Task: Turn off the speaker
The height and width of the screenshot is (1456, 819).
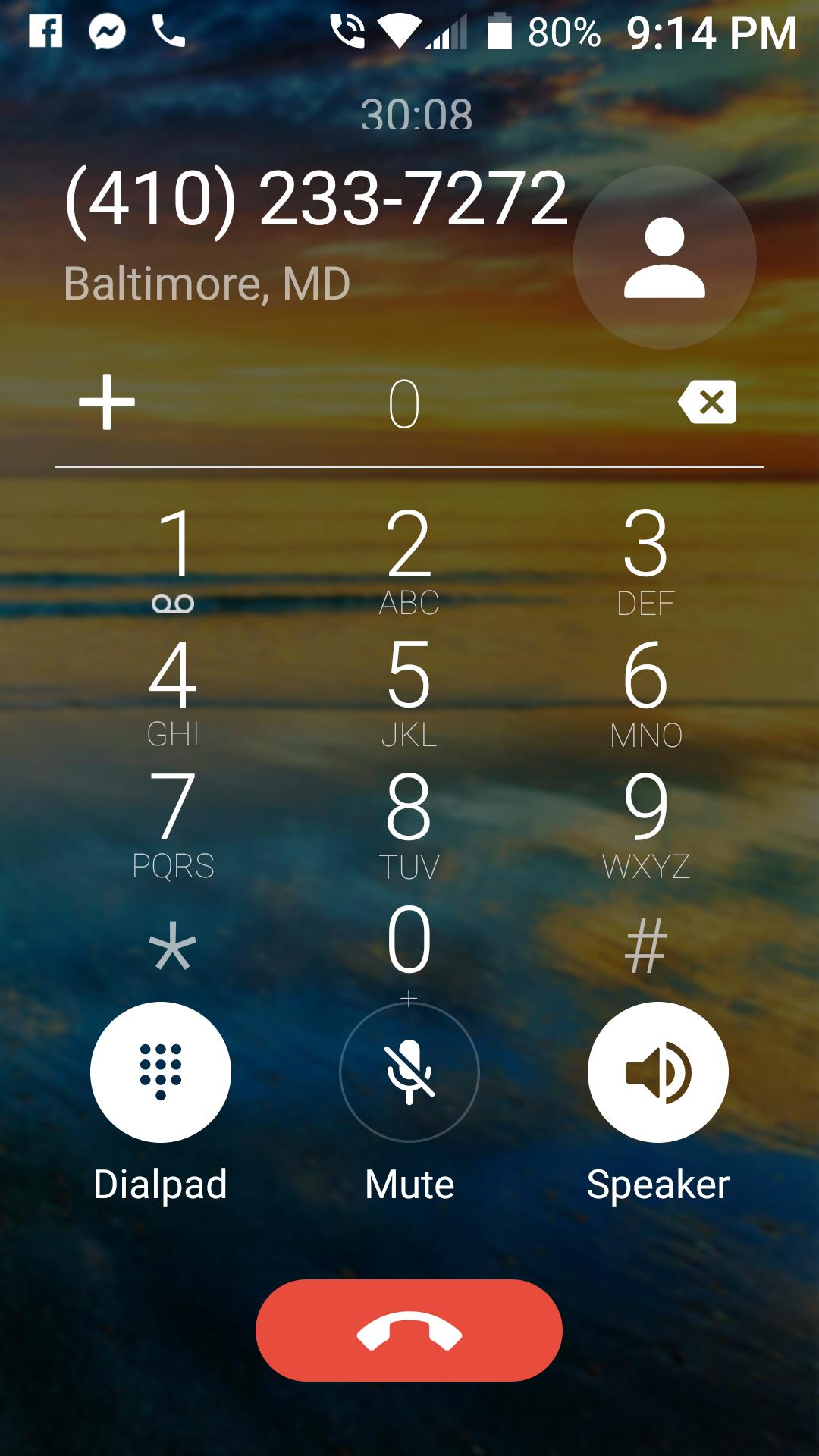Action: click(x=657, y=1072)
